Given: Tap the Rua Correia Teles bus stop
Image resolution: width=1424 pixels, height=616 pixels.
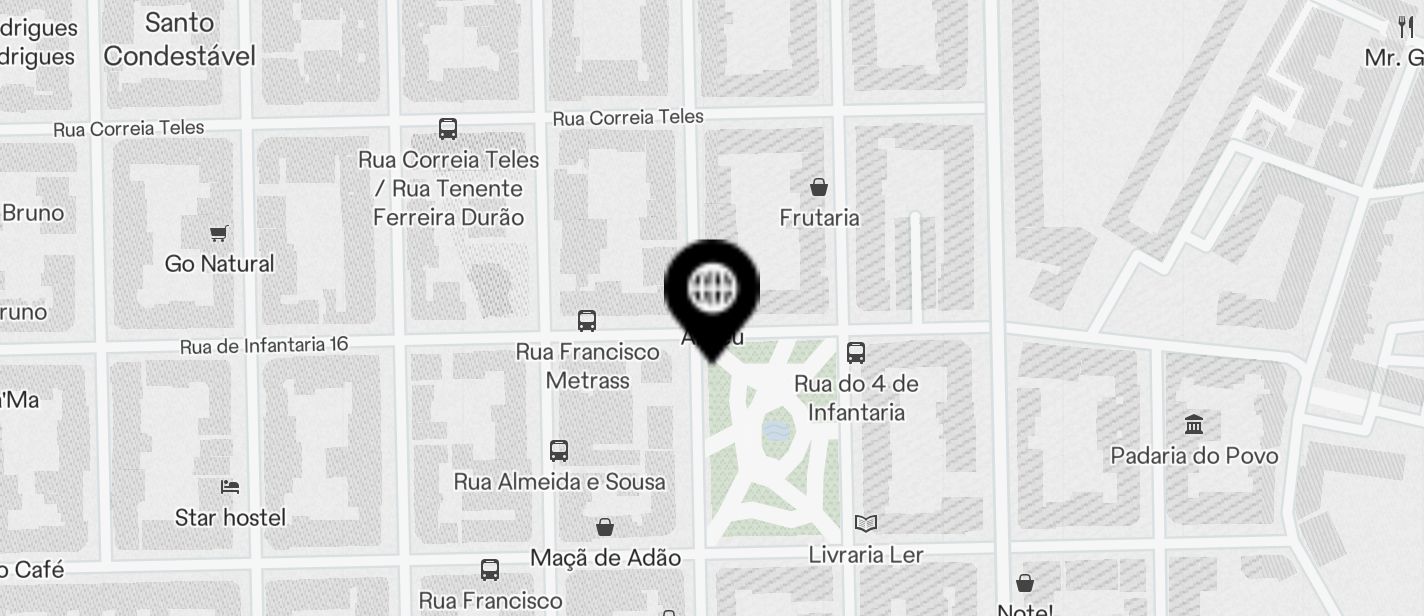Looking at the screenshot, I should 448,129.
